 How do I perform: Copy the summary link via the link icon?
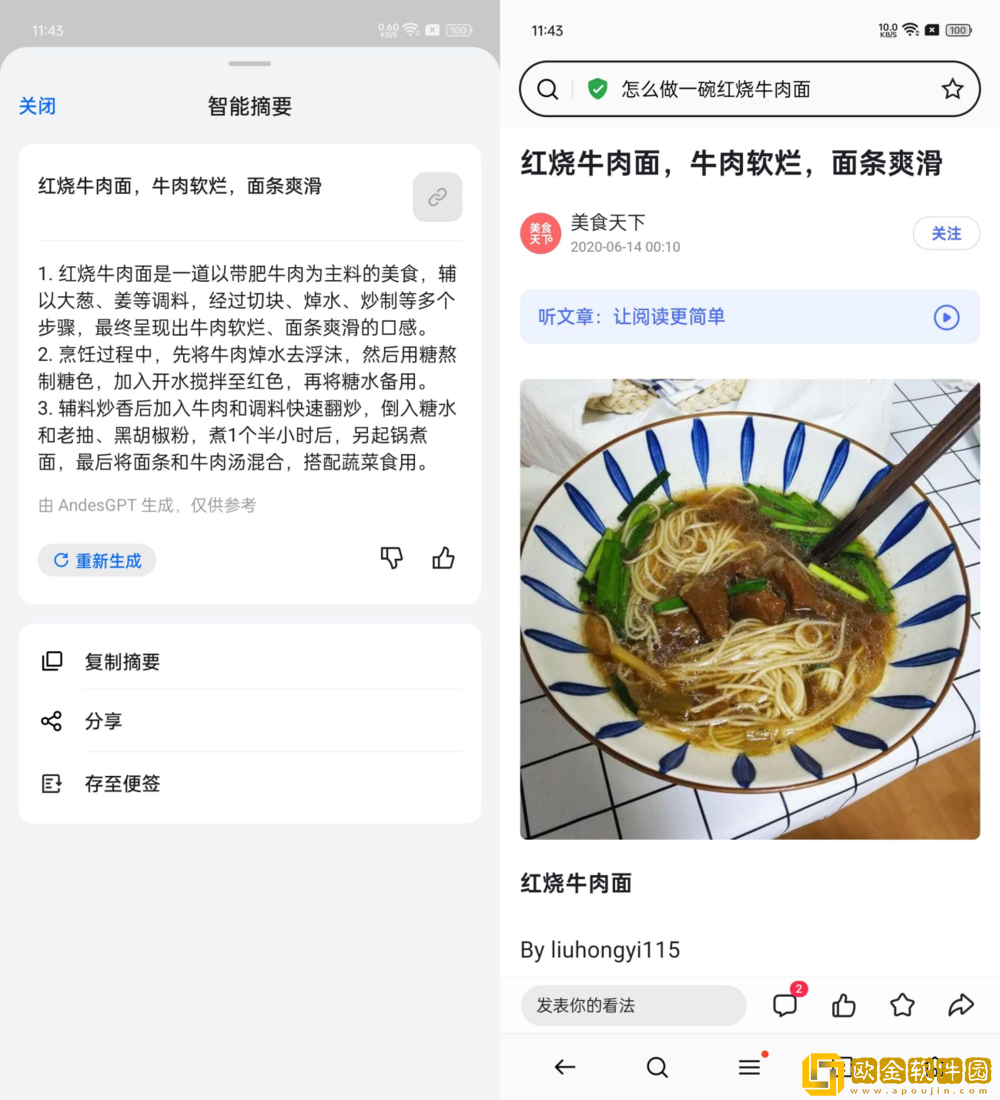437,197
